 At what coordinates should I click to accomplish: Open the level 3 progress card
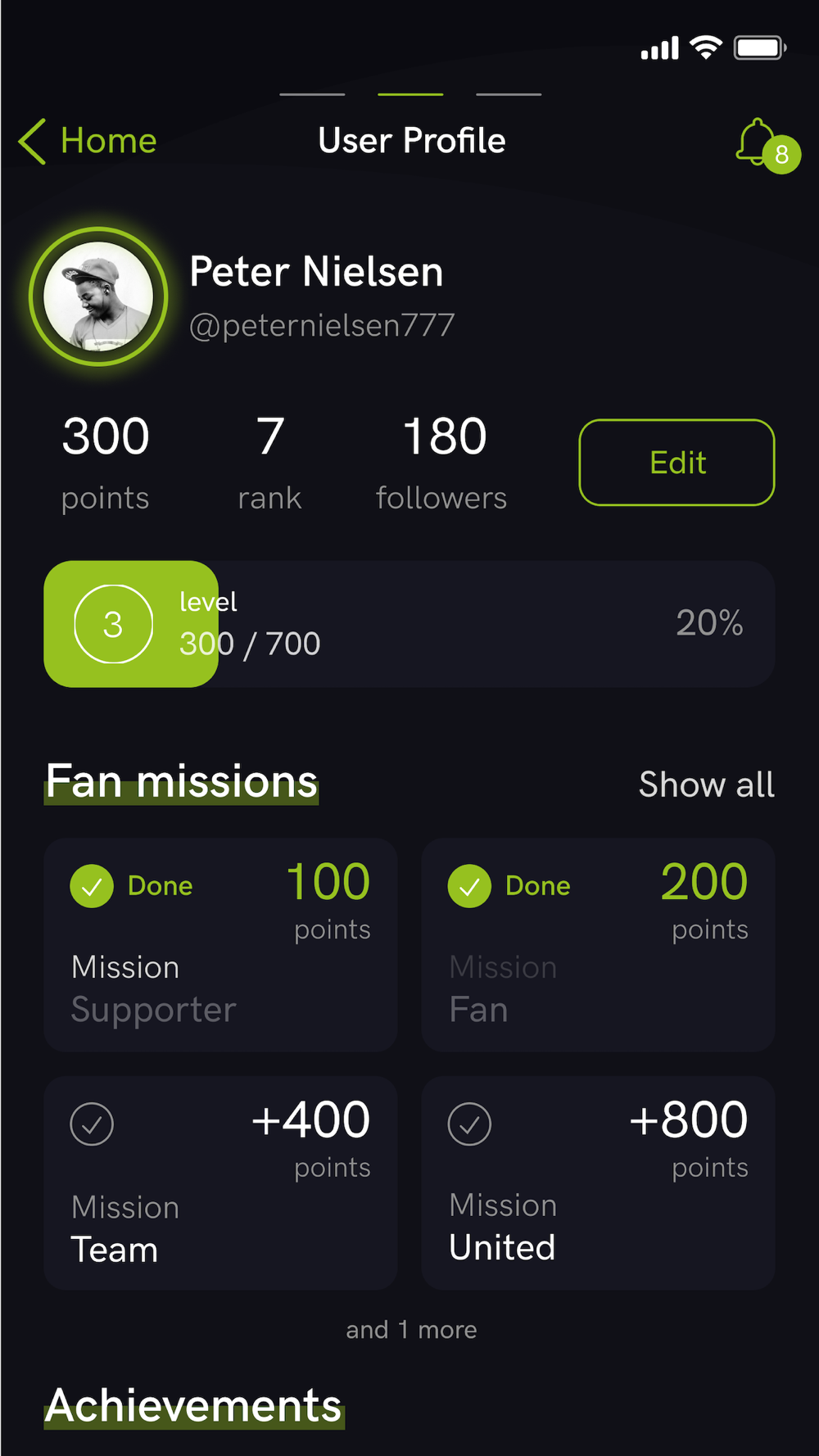pyautogui.click(x=409, y=624)
